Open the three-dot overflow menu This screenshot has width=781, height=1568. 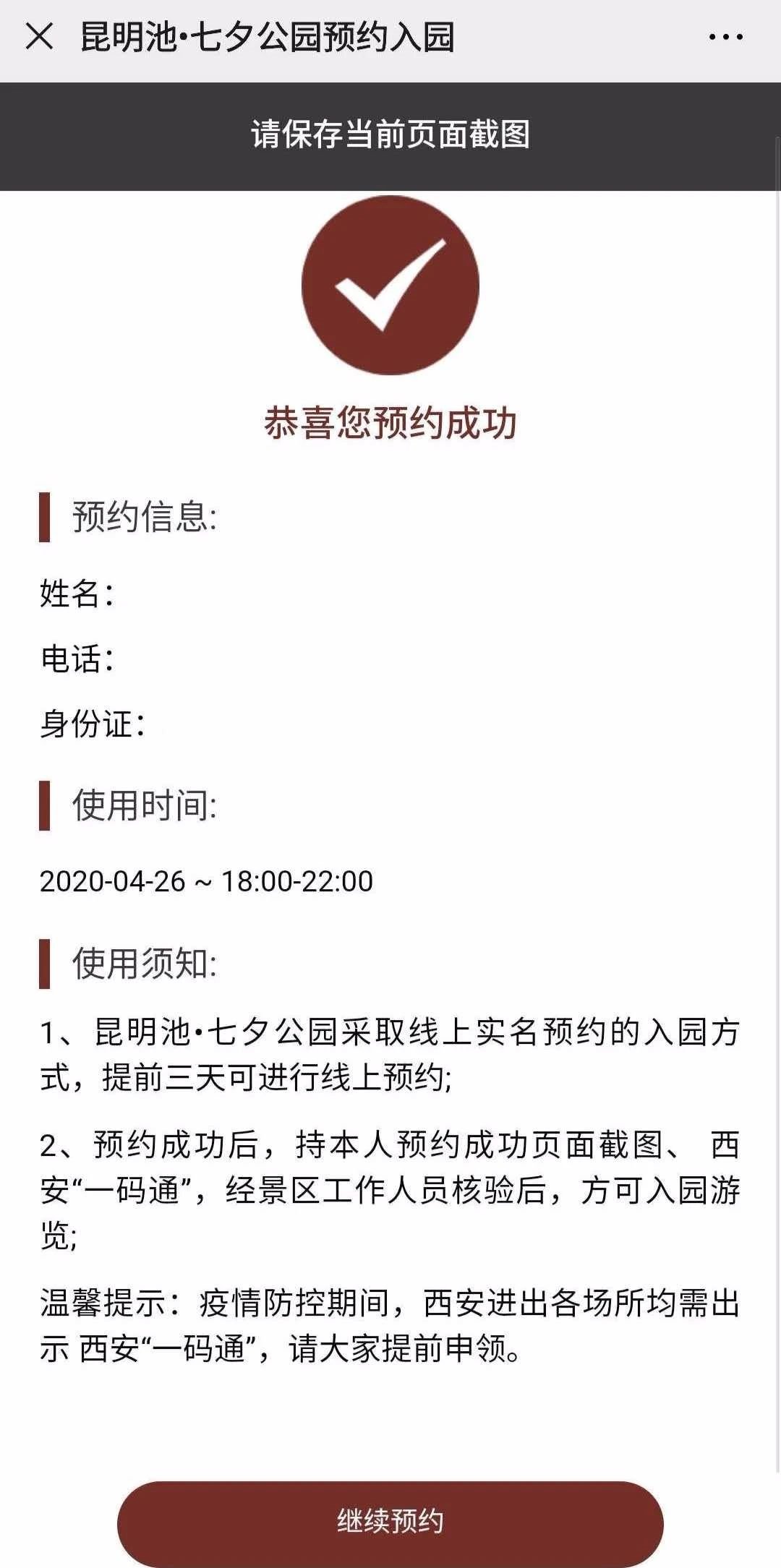[725, 37]
